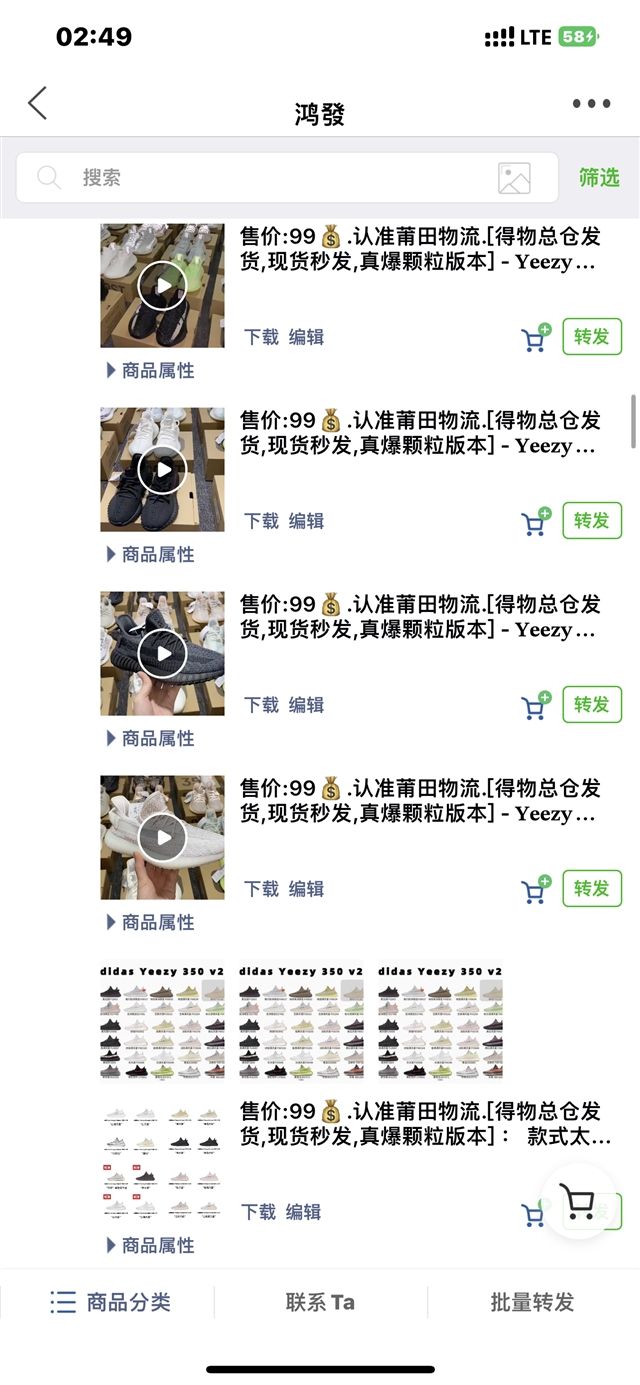Select 批量转发 batch forward
The width and height of the screenshot is (640, 1385).
(532, 1302)
